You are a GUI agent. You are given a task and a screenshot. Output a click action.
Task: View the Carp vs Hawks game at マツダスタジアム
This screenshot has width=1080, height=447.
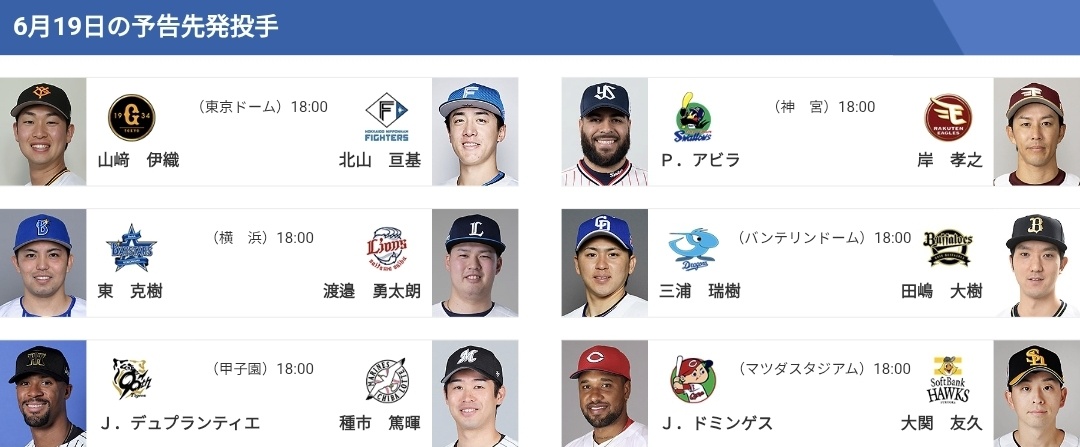coord(820,394)
